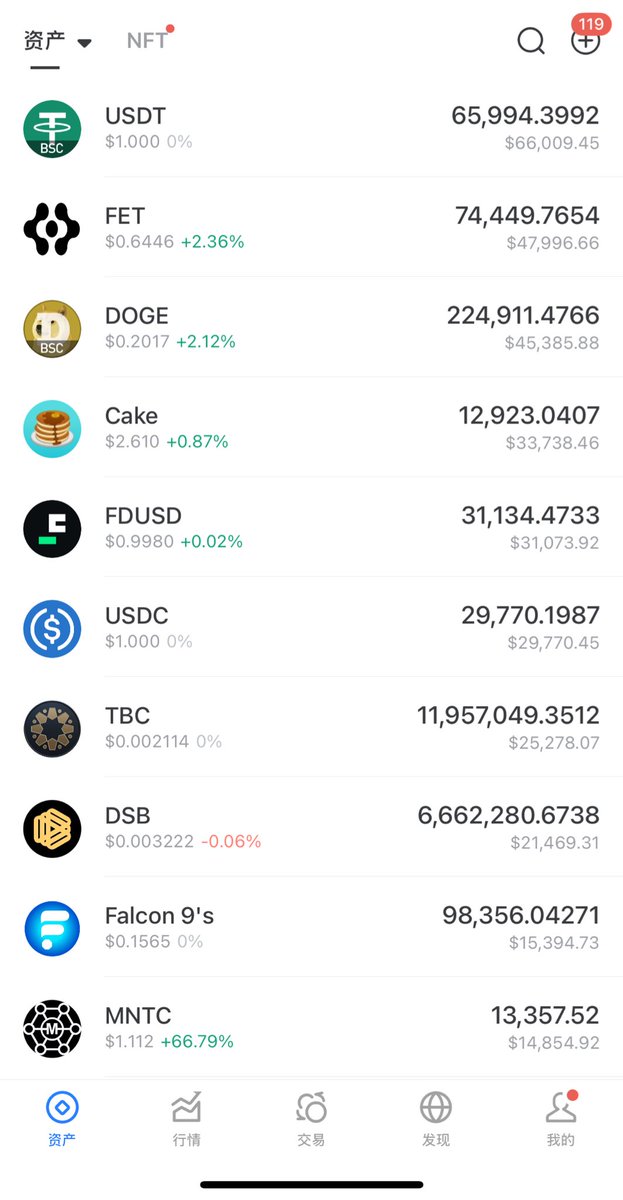Open the MNTC asset row
This screenshot has width=623, height=1200.
pos(311,1029)
